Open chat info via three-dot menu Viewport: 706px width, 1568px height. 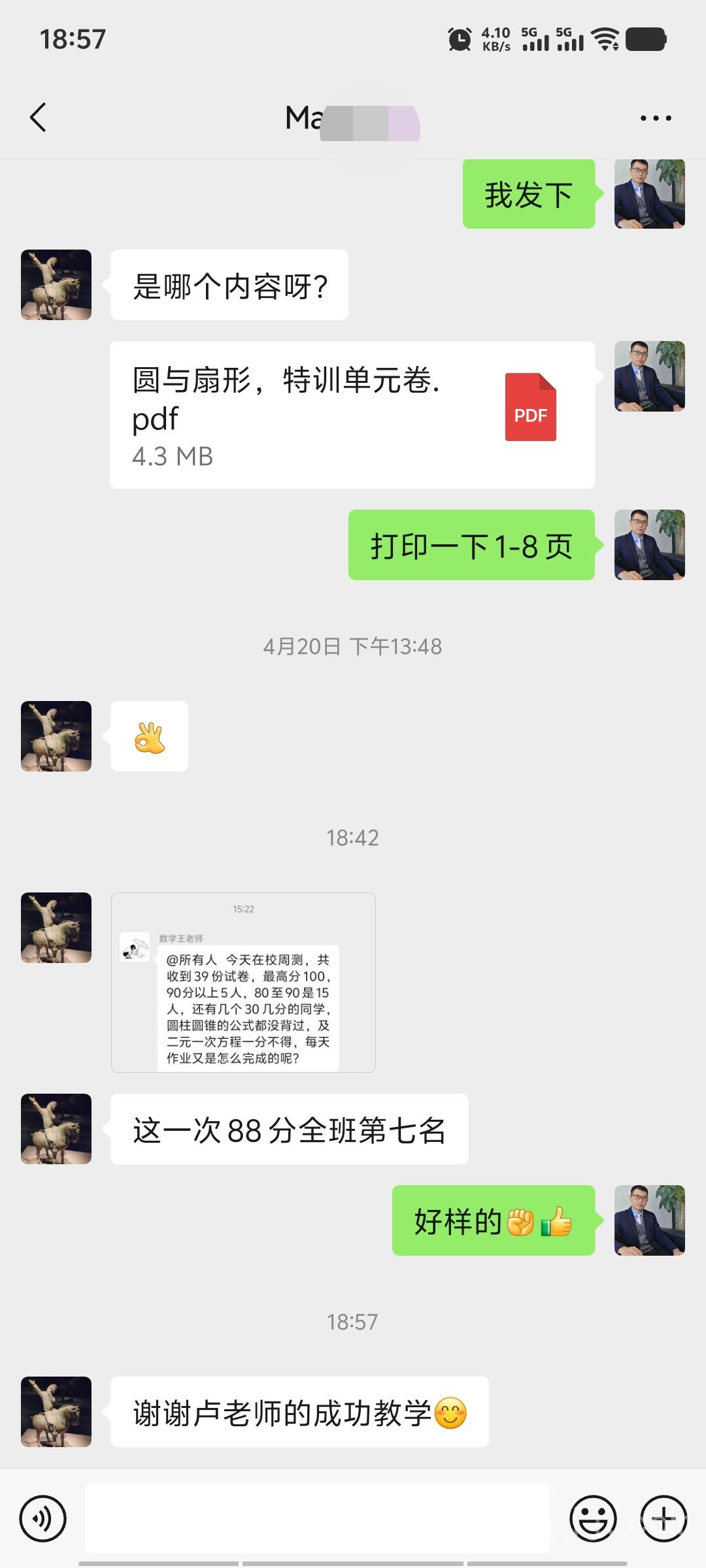(656, 118)
